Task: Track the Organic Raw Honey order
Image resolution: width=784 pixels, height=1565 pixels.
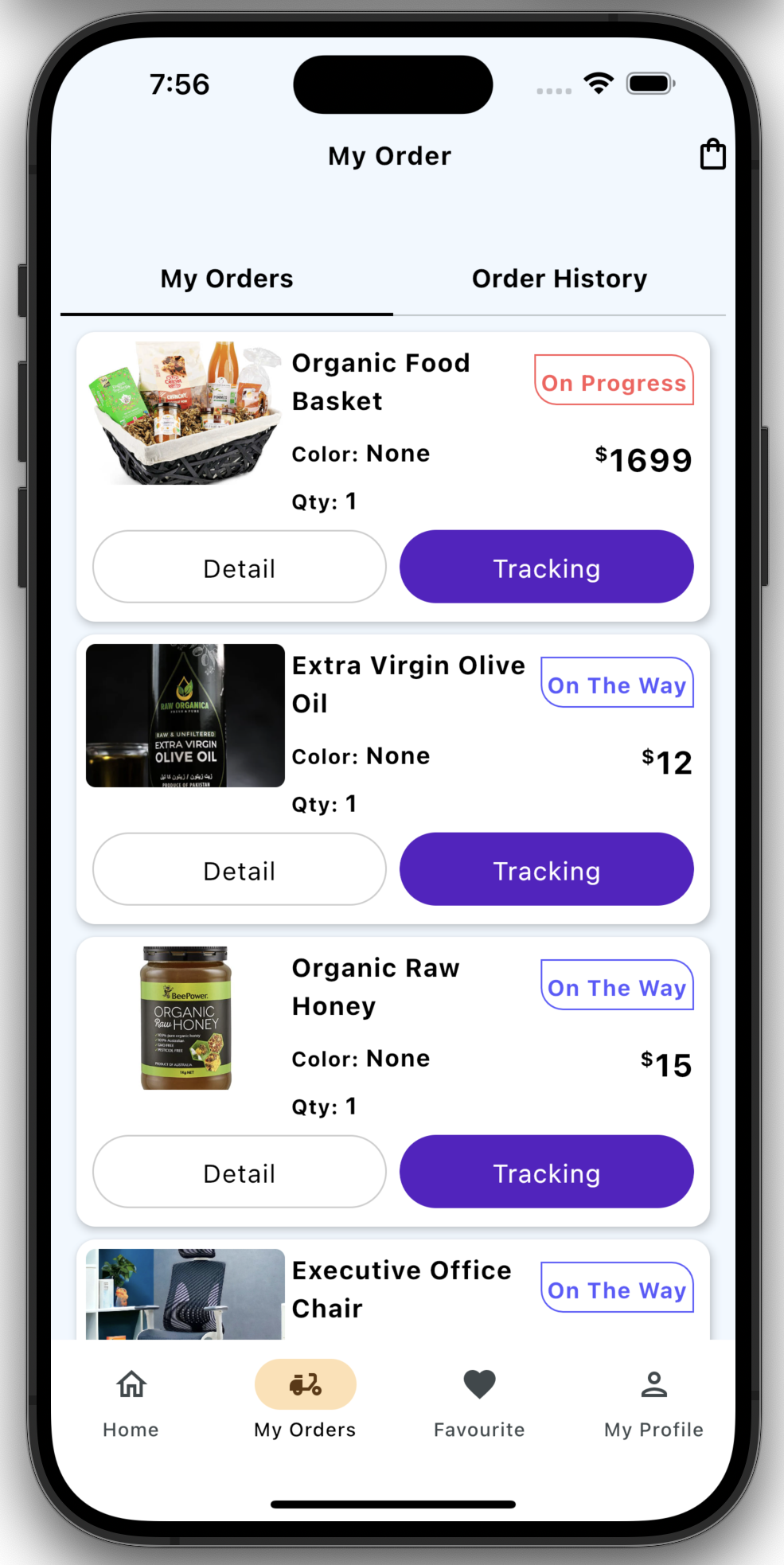Action: tap(546, 1173)
